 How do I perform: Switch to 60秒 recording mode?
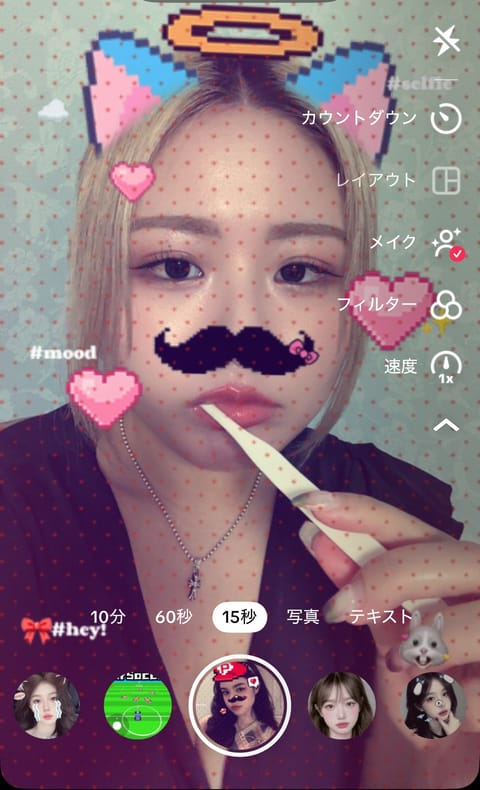click(173, 616)
